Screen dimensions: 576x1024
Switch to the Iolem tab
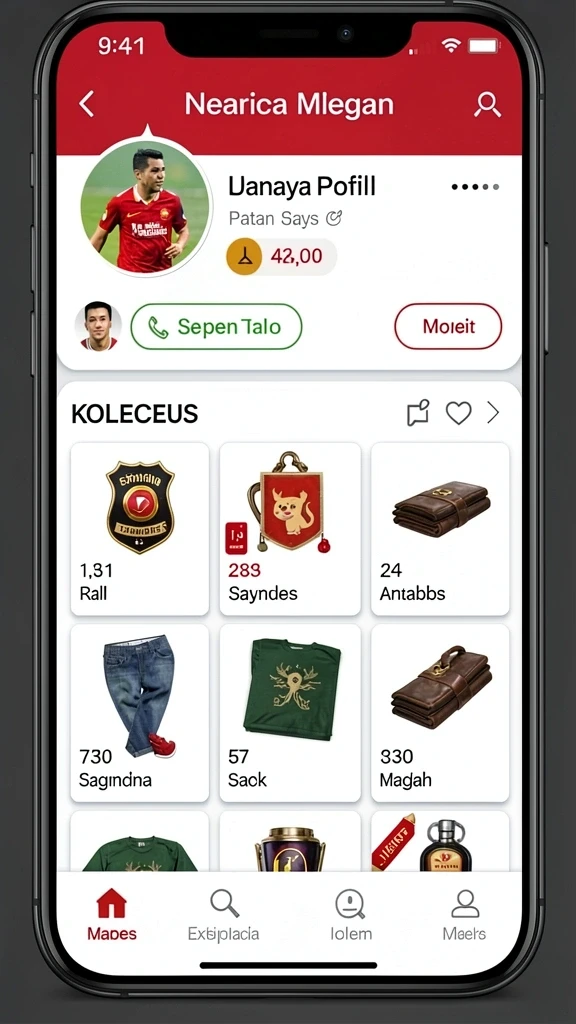point(351,914)
